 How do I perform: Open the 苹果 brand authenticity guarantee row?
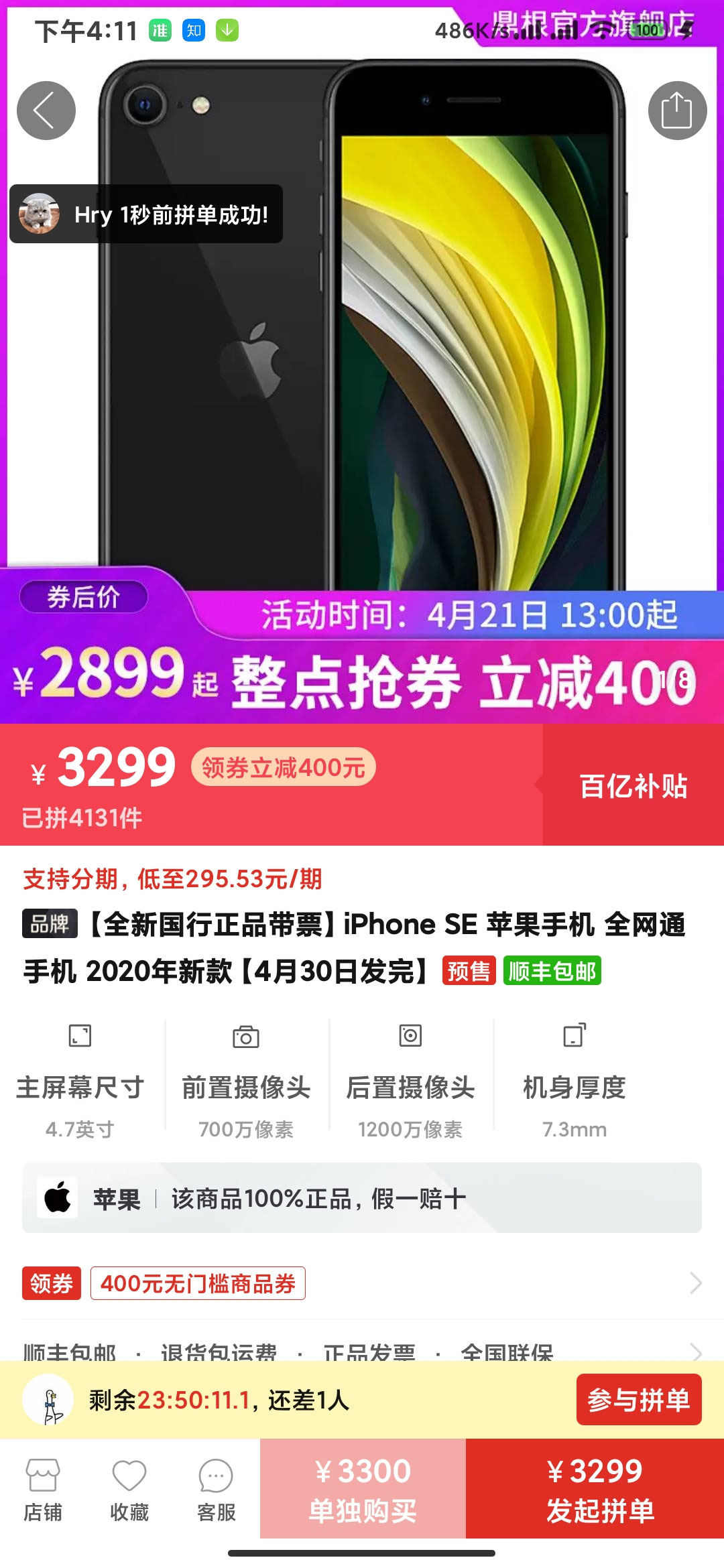click(x=362, y=1198)
